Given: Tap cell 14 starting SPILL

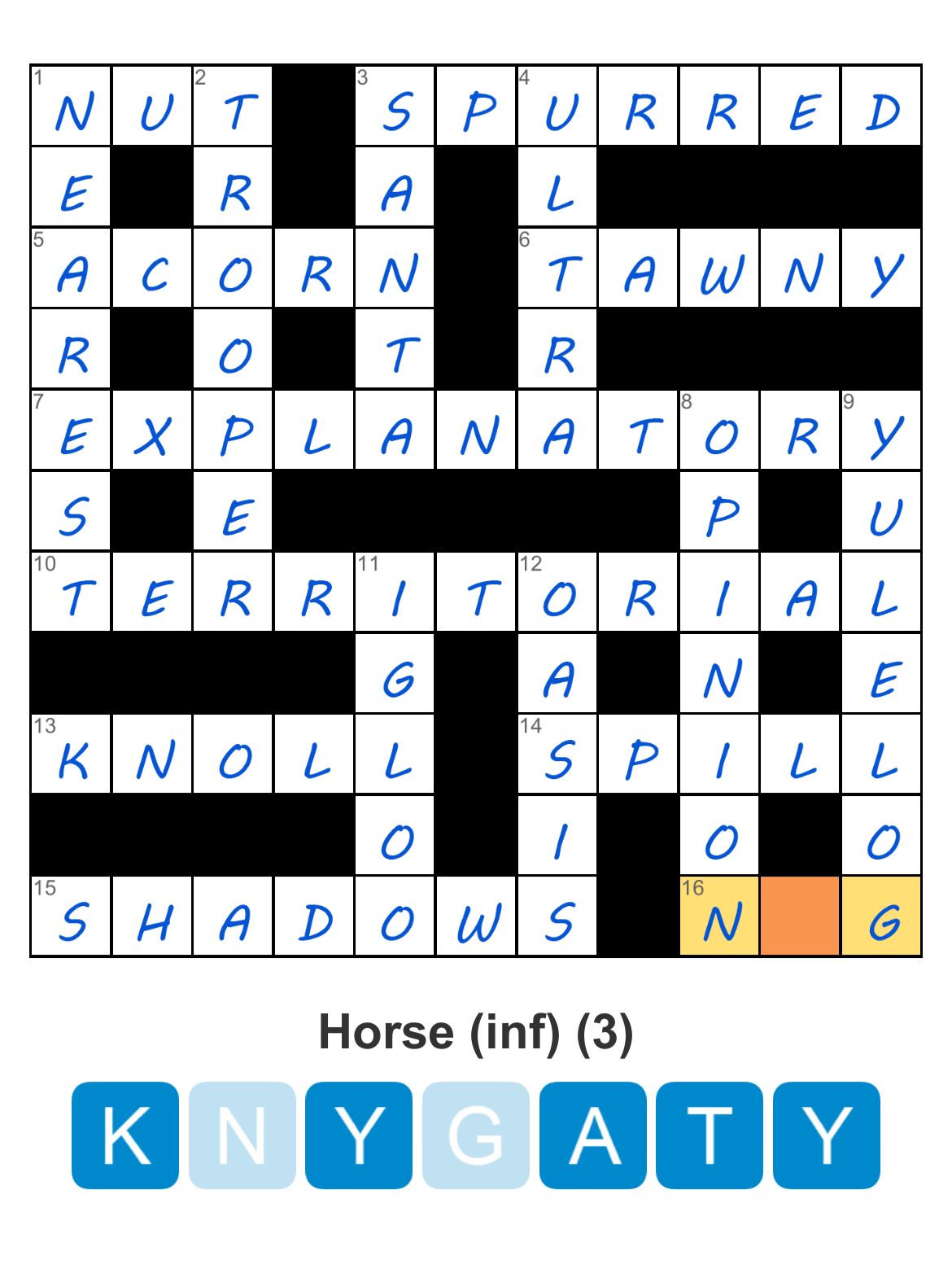Looking at the screenshot, I should tap(557, 754).
